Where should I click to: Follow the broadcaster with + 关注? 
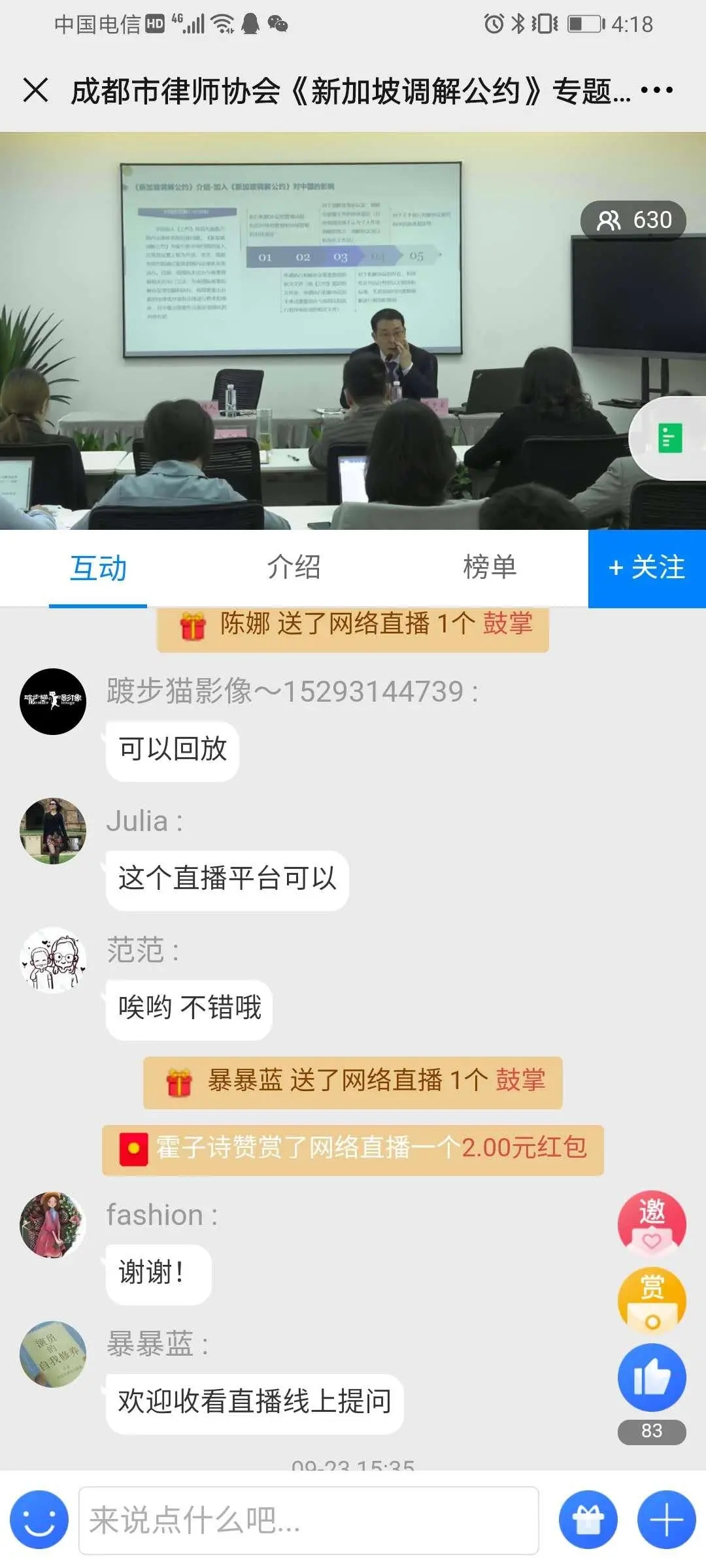pos(647,568)
